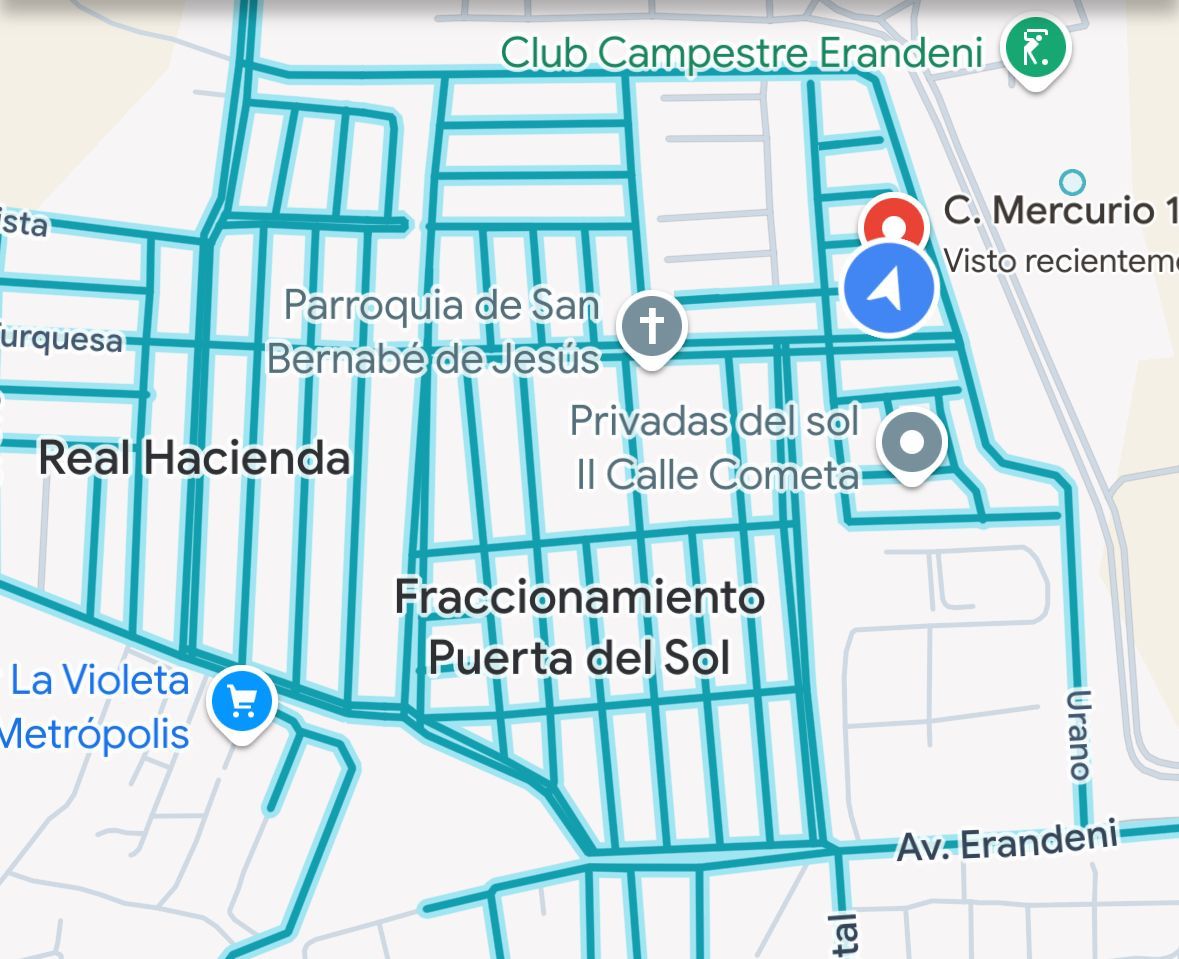Open Club Campestre Erandeni place marker

click(1036, 50)
